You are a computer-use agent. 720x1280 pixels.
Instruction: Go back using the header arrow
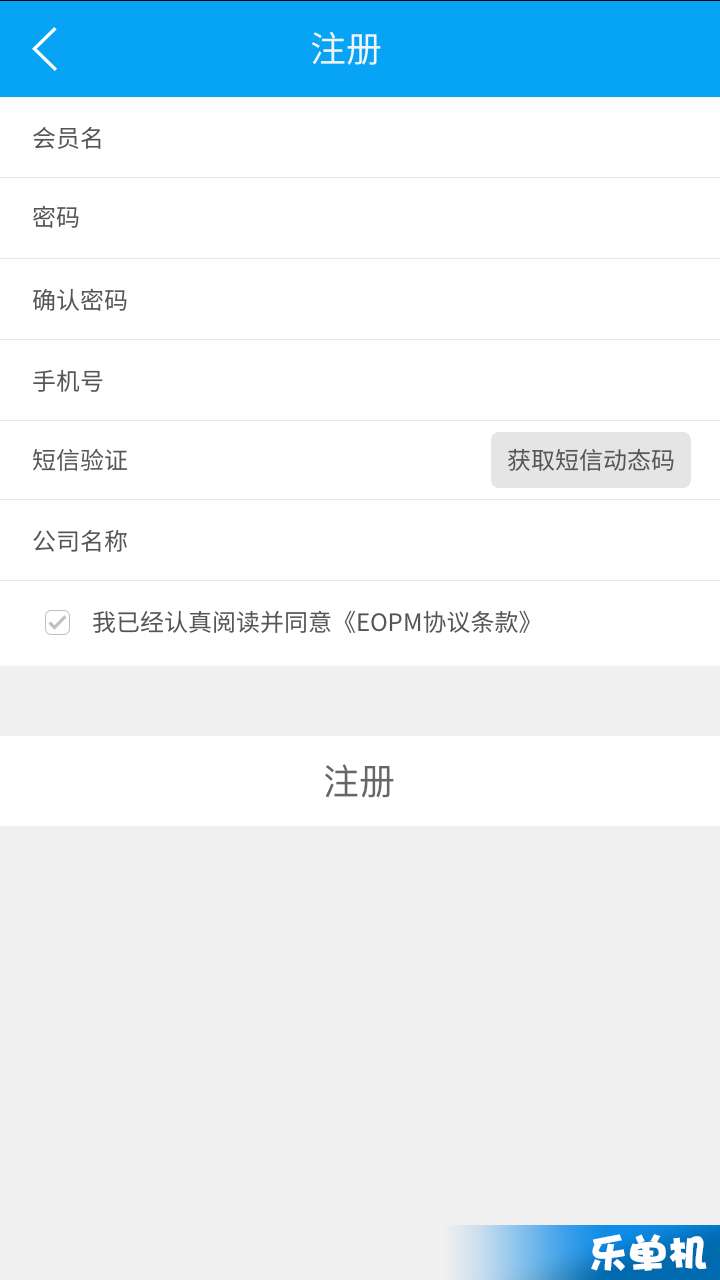tap(45, 49)
